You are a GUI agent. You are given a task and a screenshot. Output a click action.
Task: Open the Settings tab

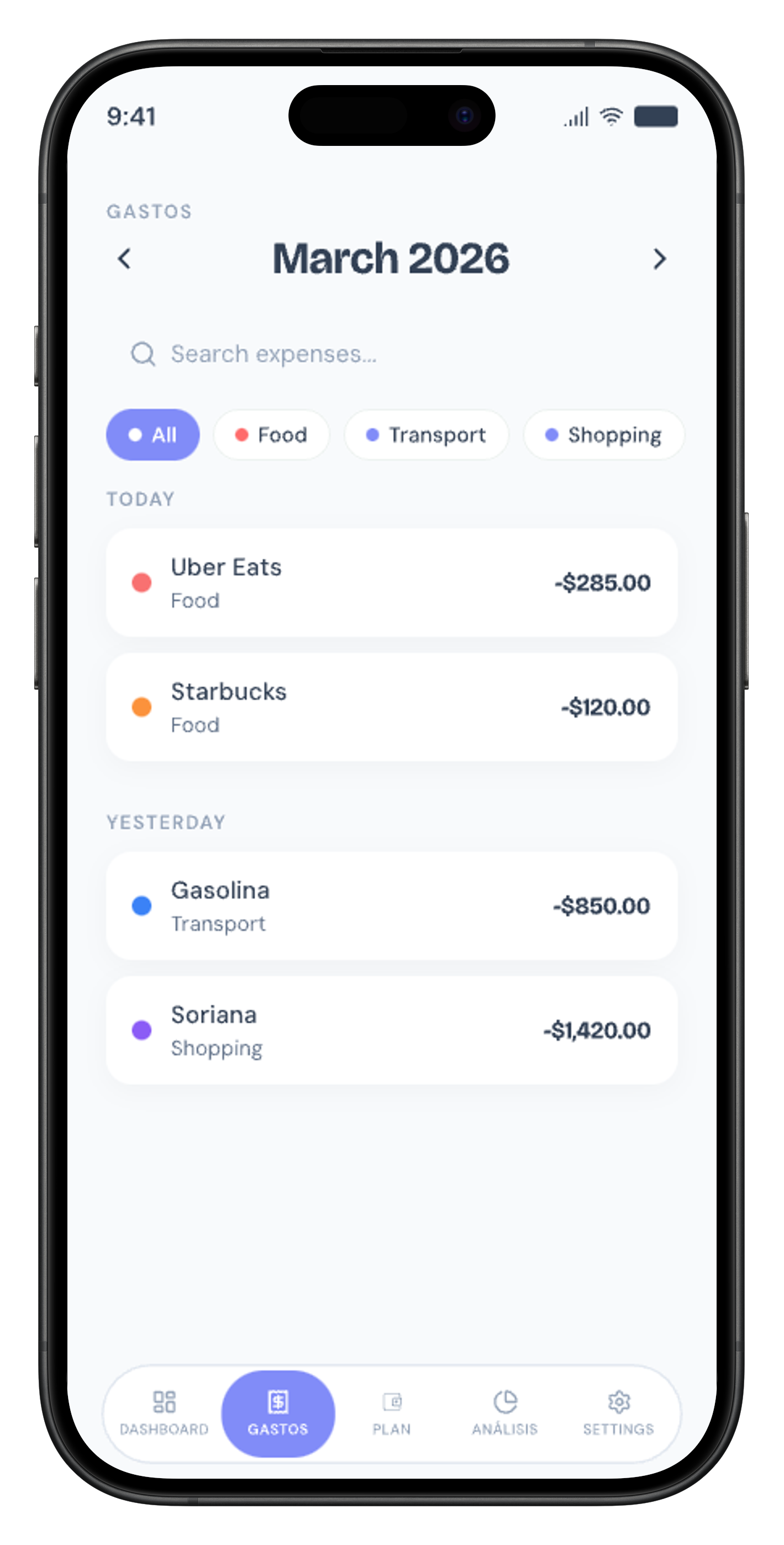(x=618, y=1413)
